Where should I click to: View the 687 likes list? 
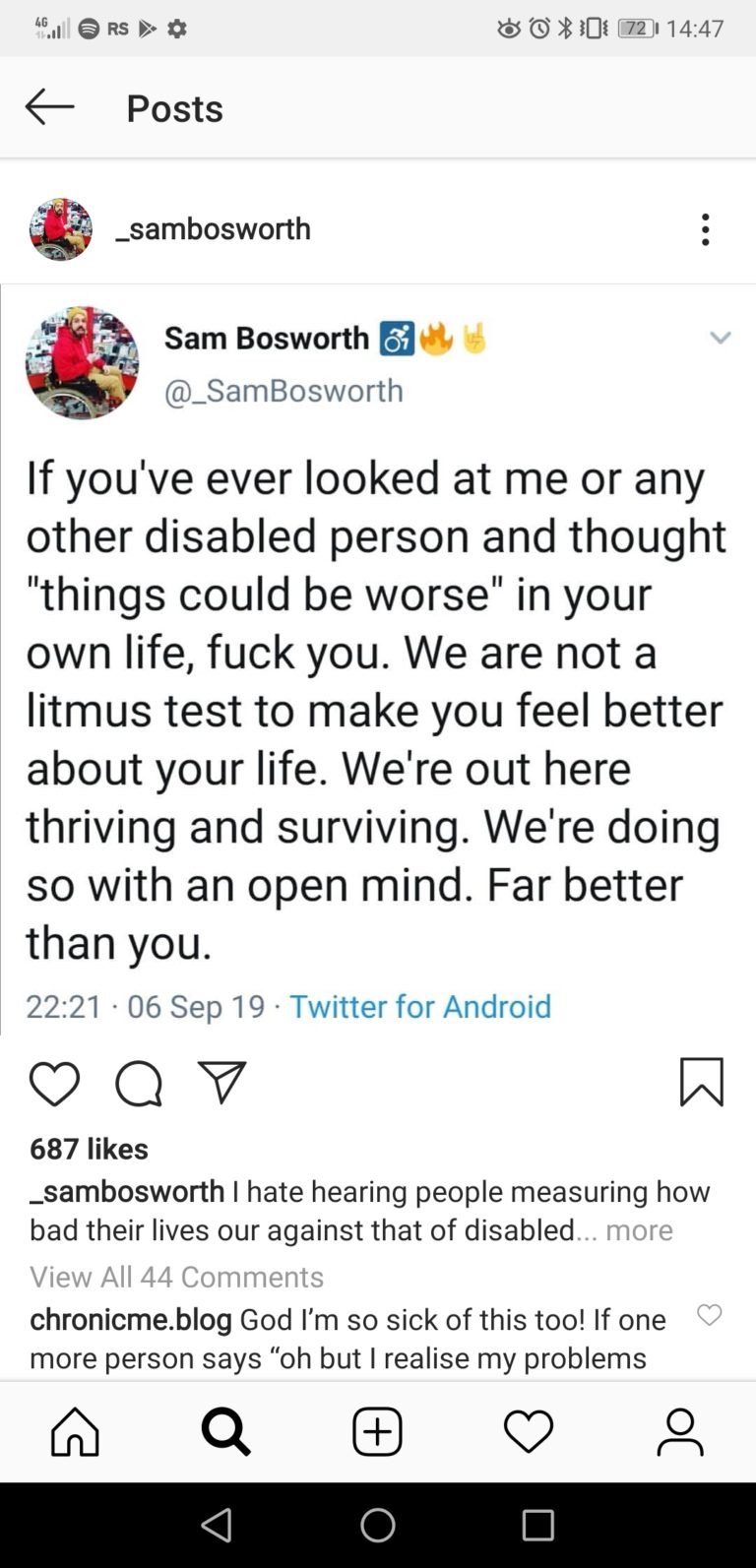[89, 1148]
